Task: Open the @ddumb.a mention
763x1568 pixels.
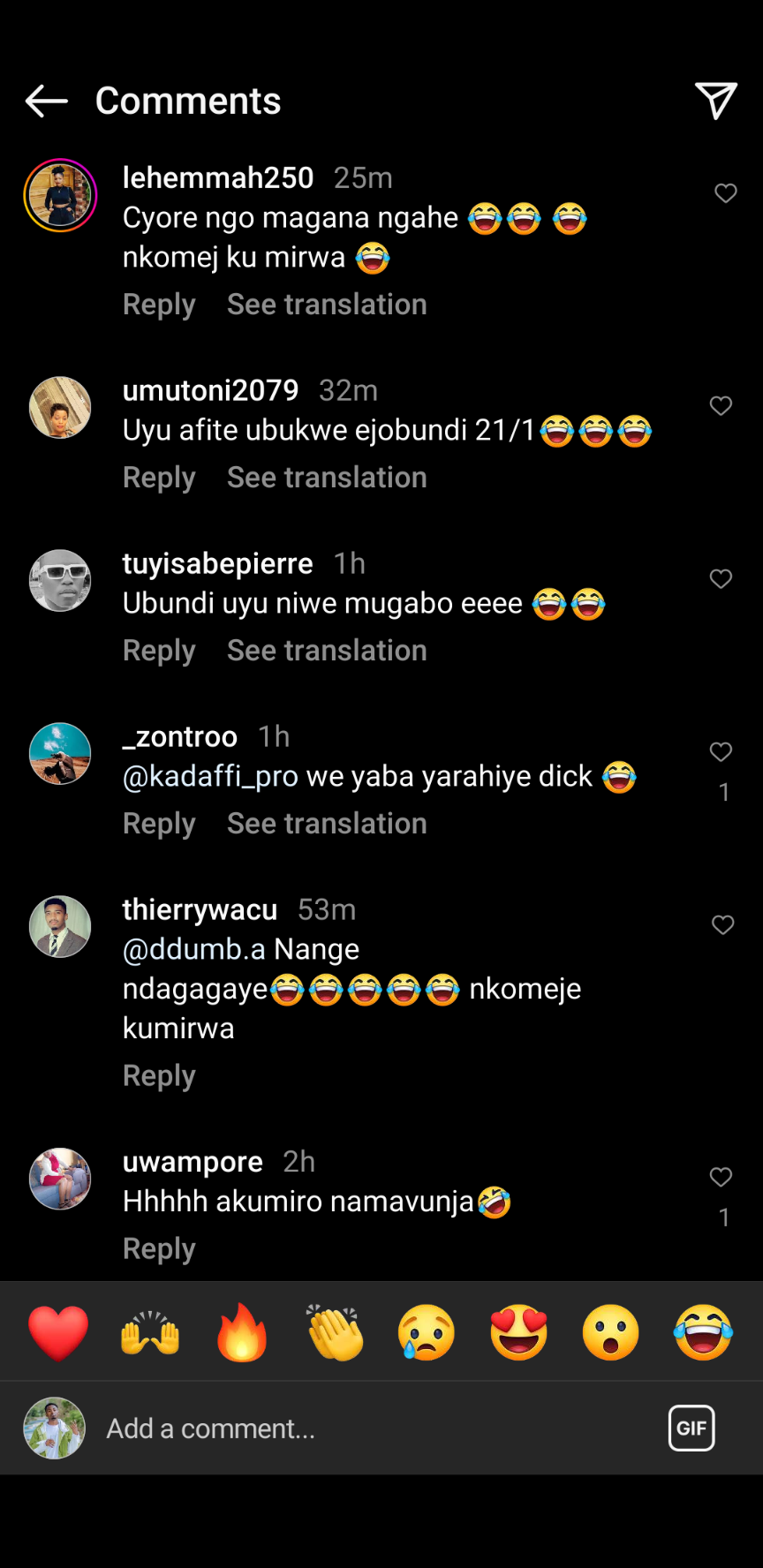Action: coord(193,949)
